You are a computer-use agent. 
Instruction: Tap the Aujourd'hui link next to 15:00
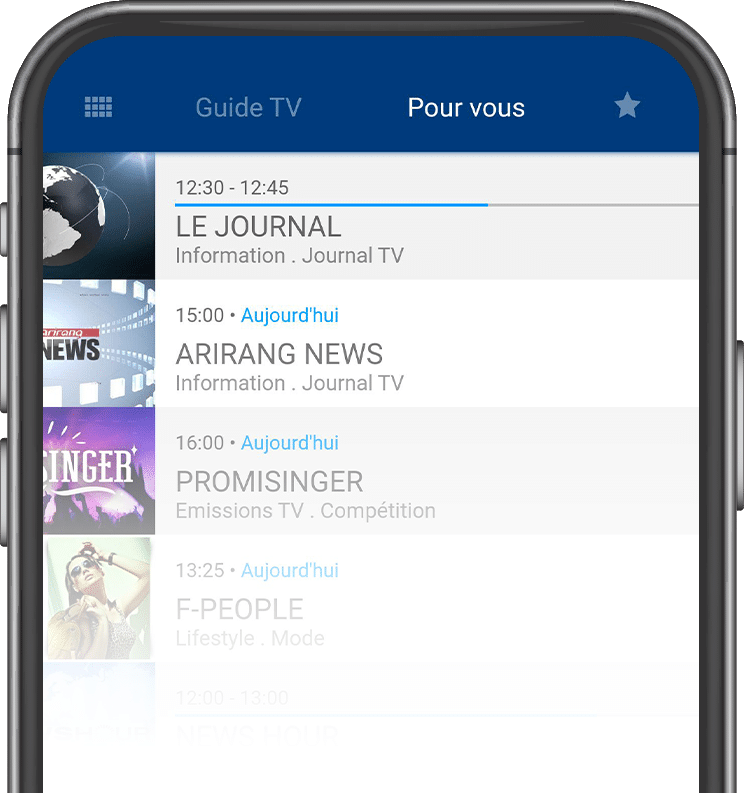[290, 315]
